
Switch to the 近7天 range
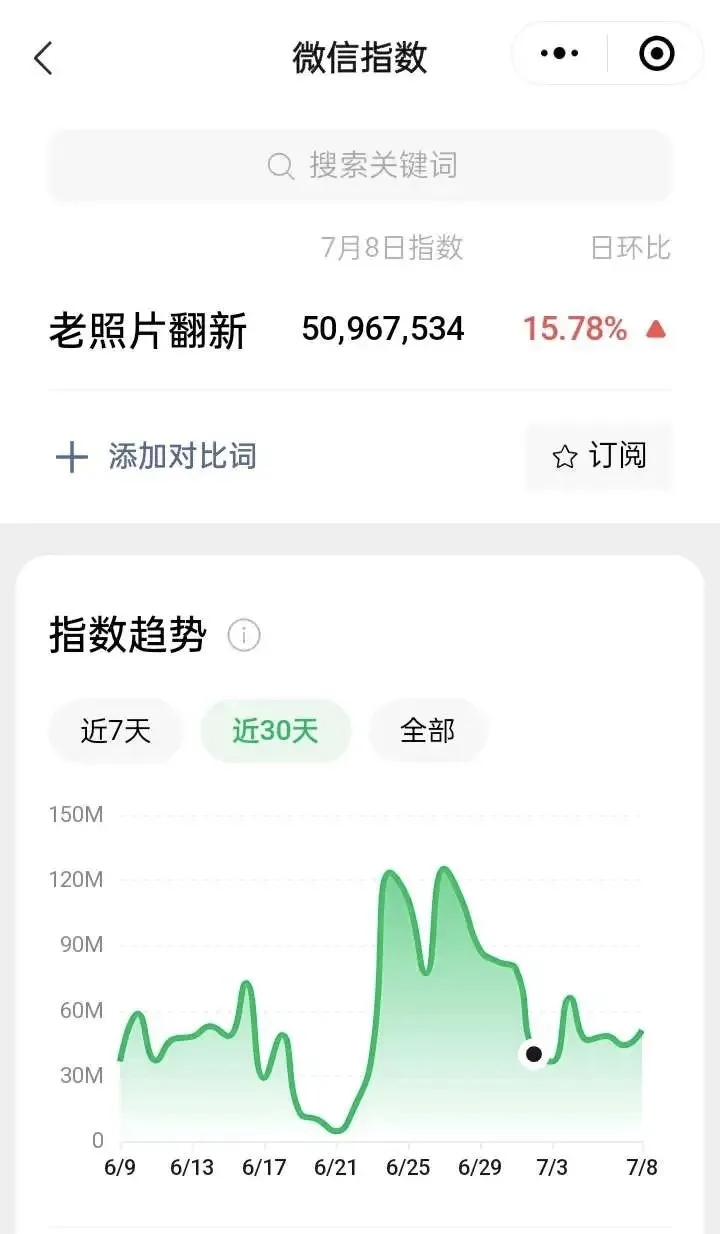point(115,731)
